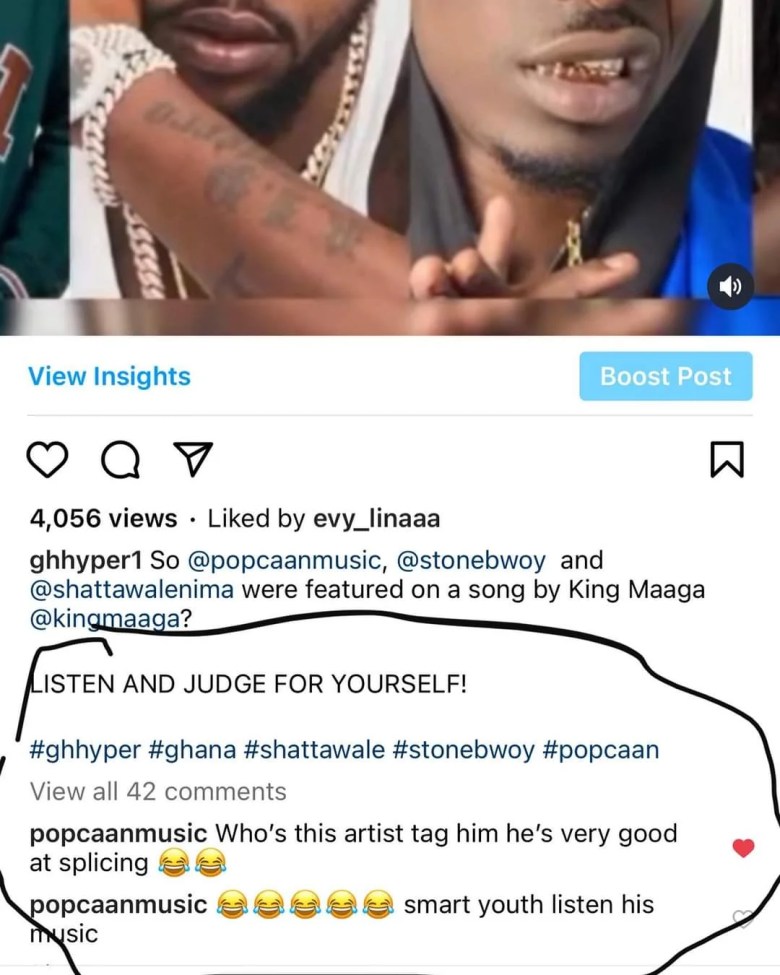Unlike popcaanmusic's comment about splicing

742,848
